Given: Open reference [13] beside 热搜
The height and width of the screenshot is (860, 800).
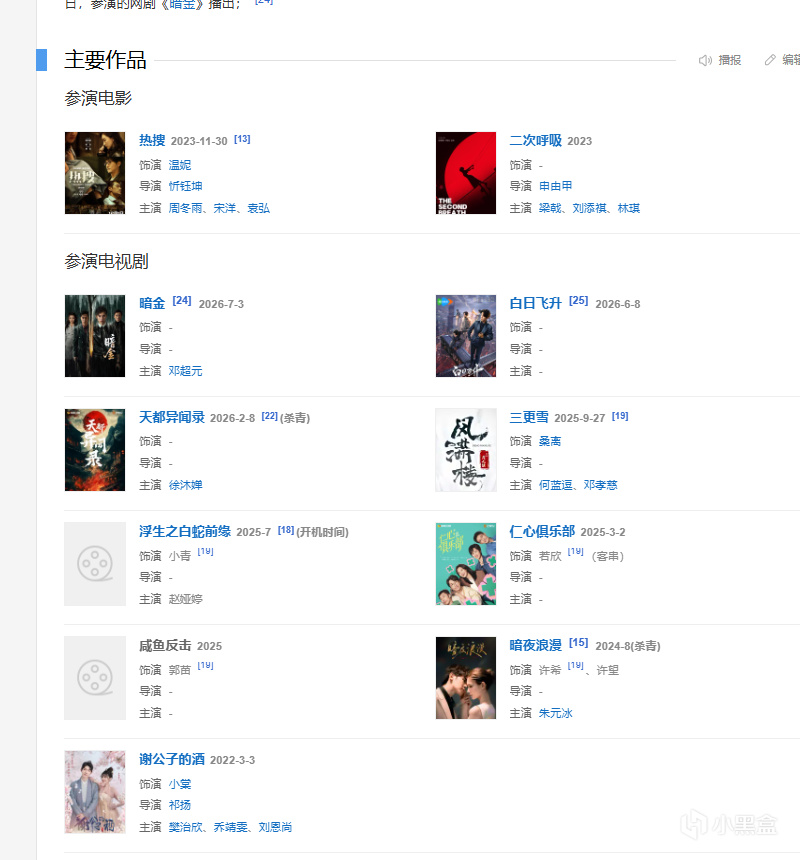Looking at the screenshot, I should coord(242,139).
